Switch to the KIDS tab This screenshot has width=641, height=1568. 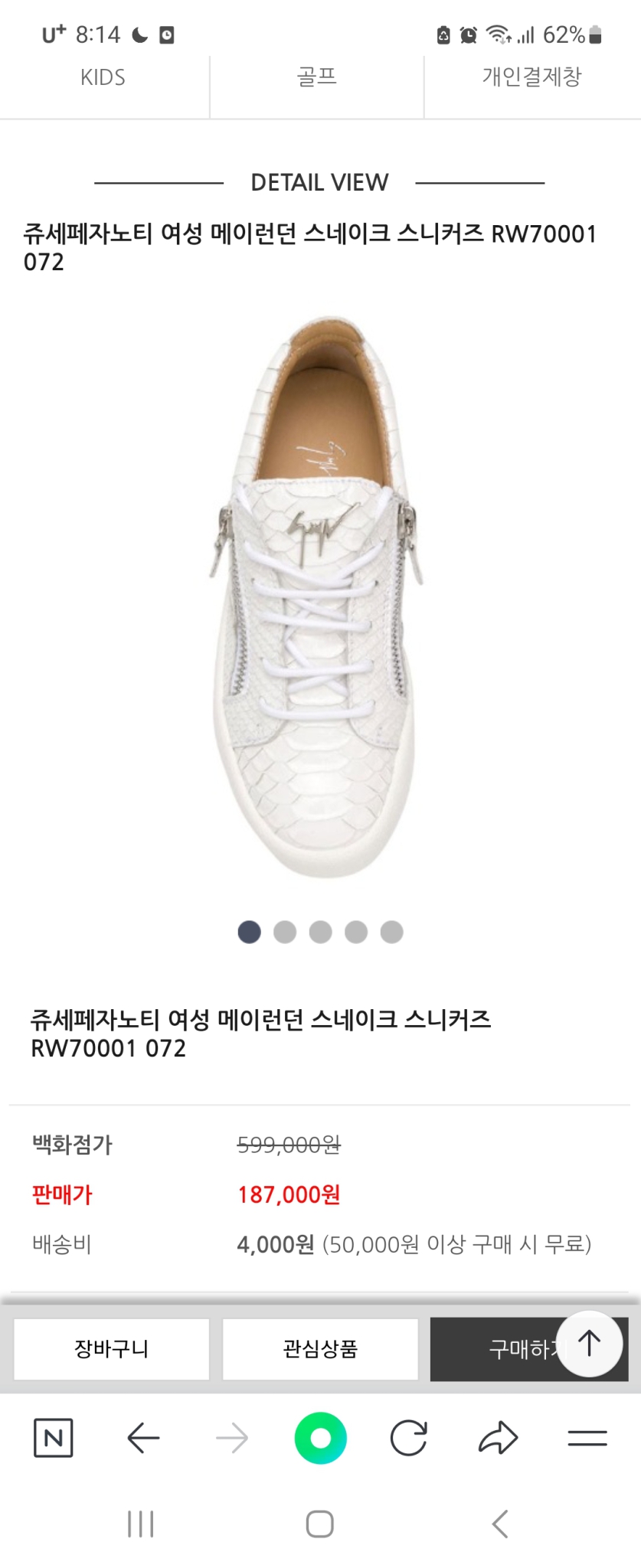pos(104,77)
